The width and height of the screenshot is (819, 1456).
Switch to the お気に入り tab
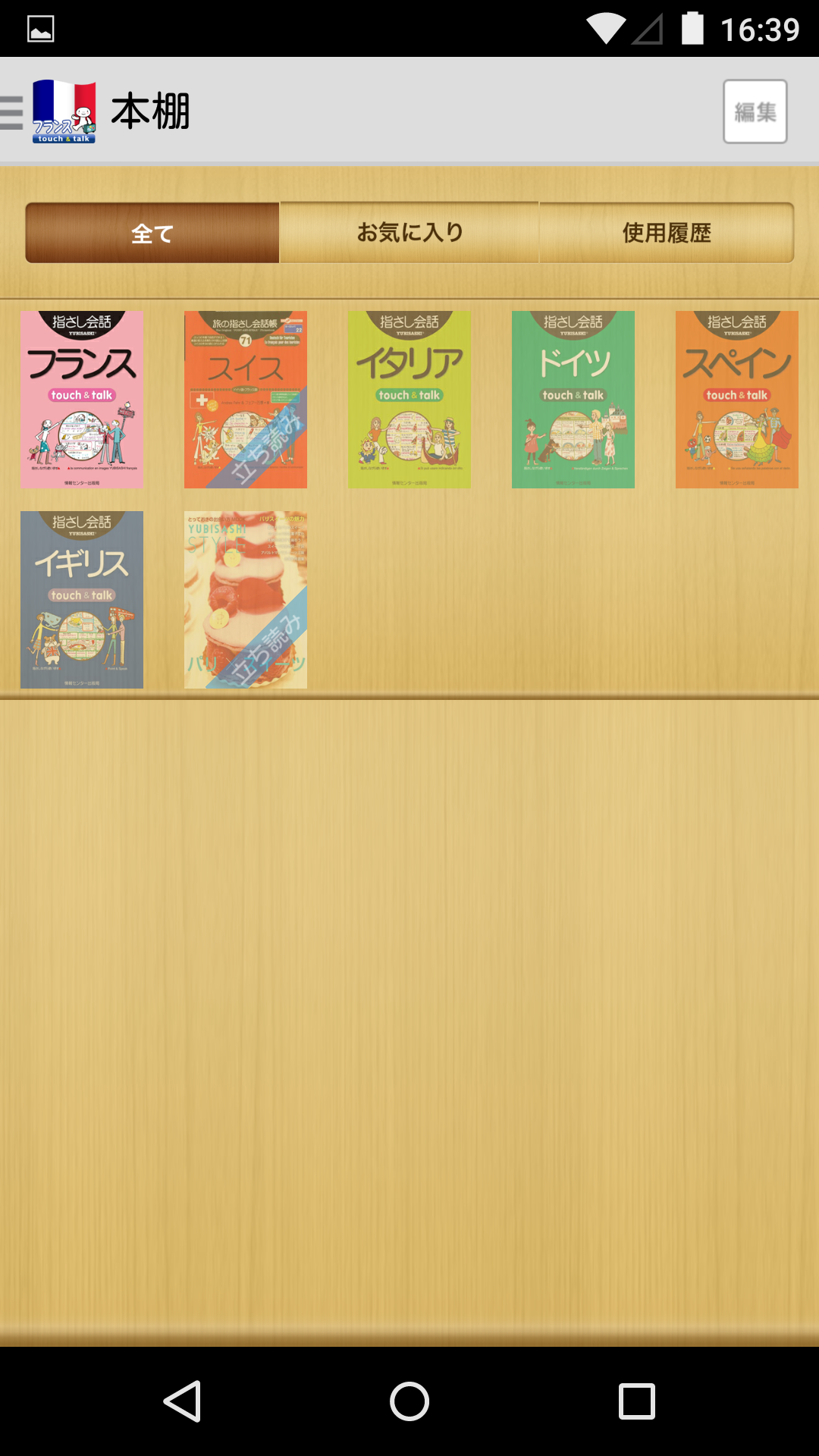pyautogui.click(x=409, y=233)
